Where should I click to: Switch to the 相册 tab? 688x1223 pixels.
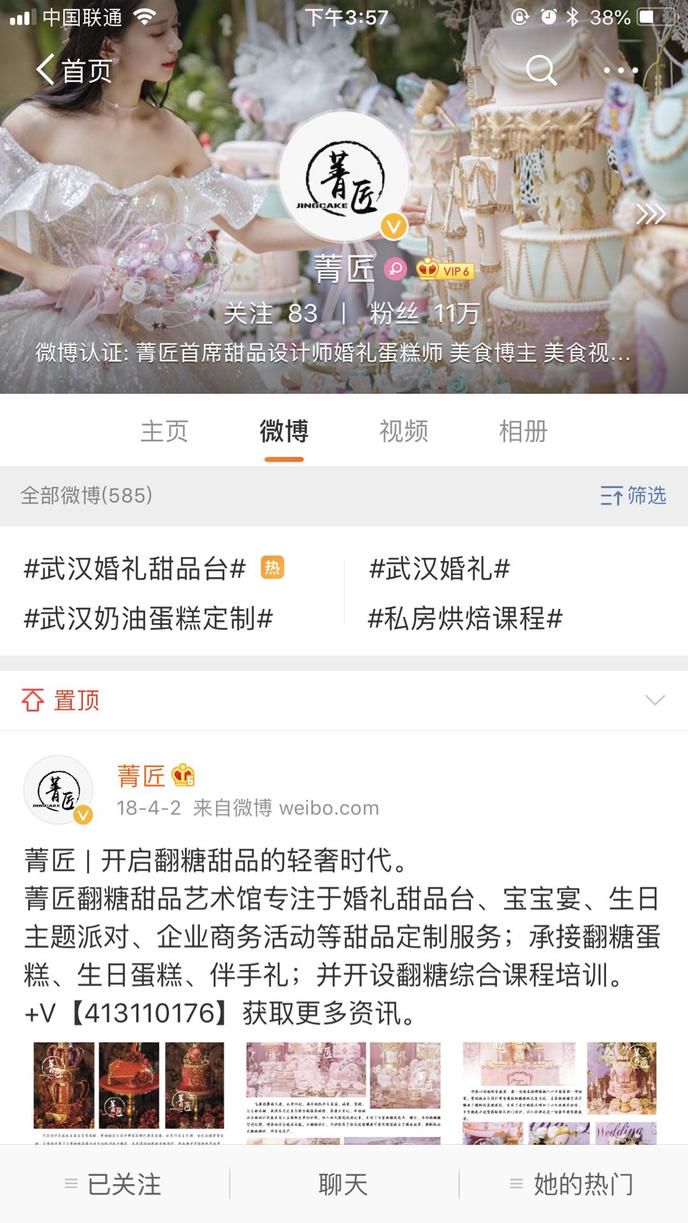[x=523, y=431]
